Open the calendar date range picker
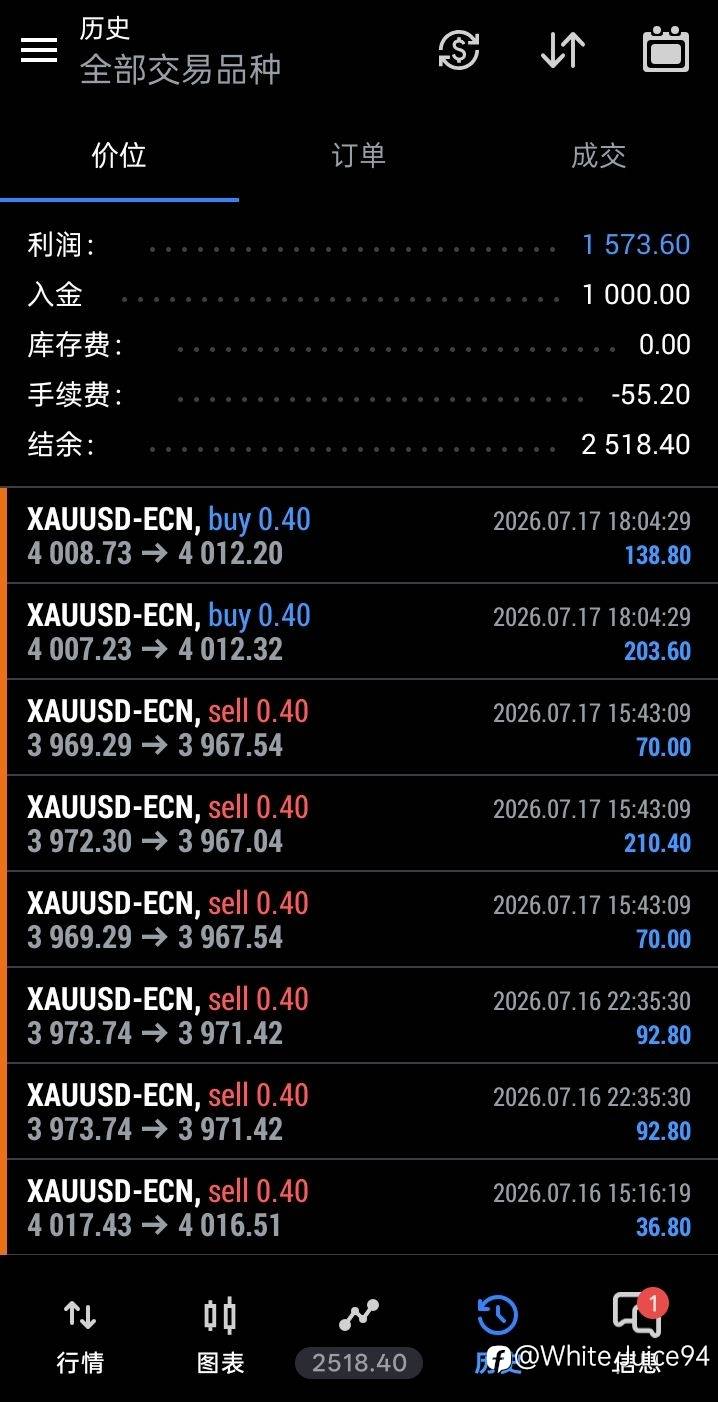Screen dimensions: 718x1402 pyautogui.click(x=665, y=50)
